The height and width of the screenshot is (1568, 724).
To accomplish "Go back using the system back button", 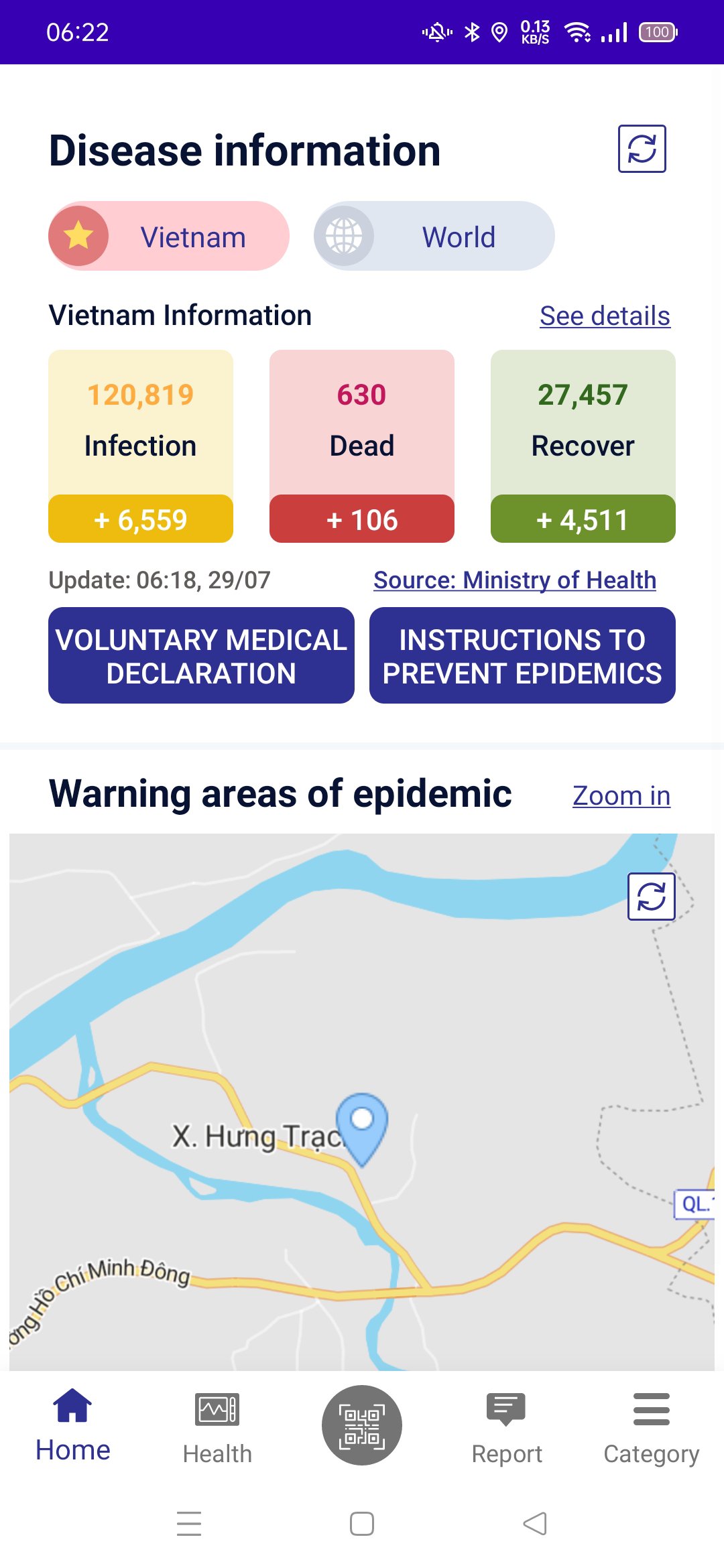I will (535, 1524).
